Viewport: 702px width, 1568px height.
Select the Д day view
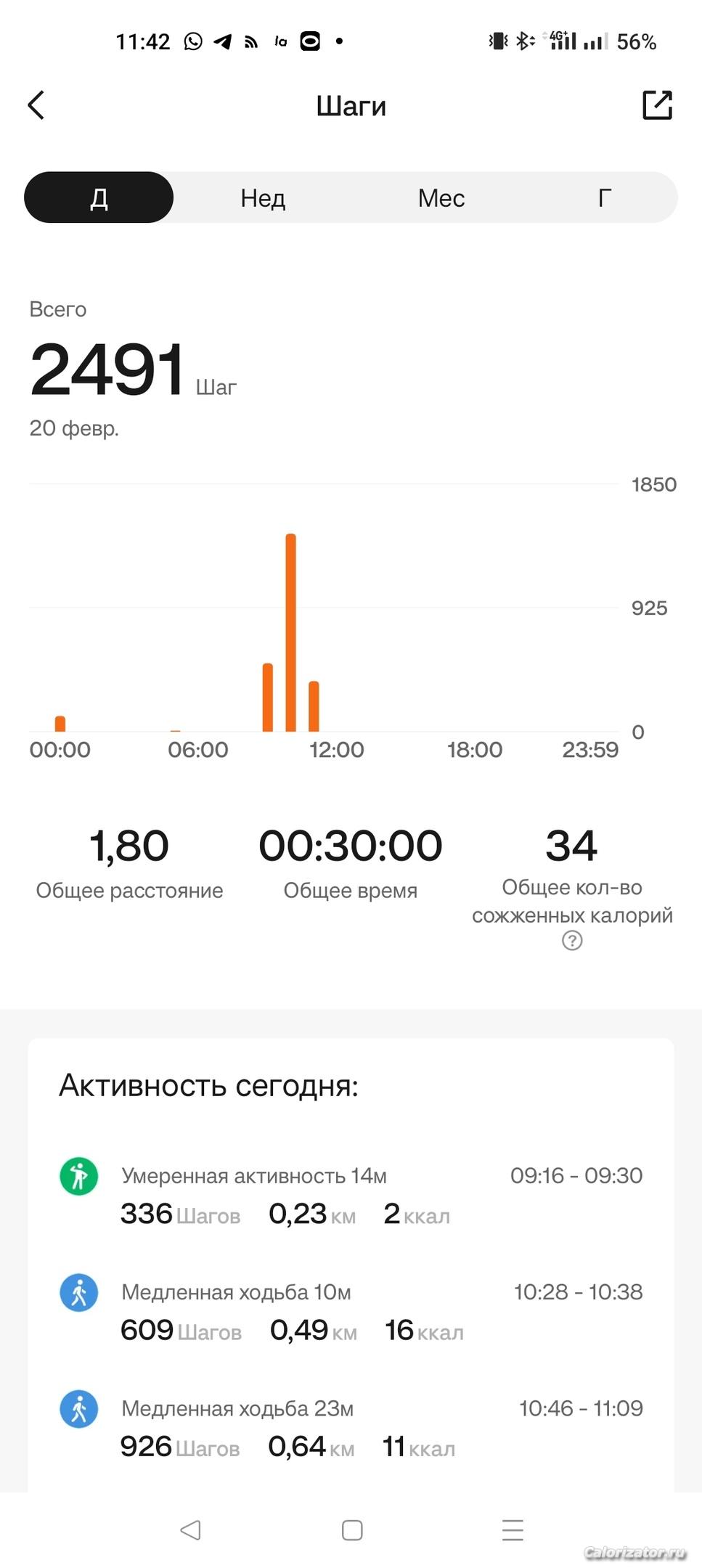point(99,197)
